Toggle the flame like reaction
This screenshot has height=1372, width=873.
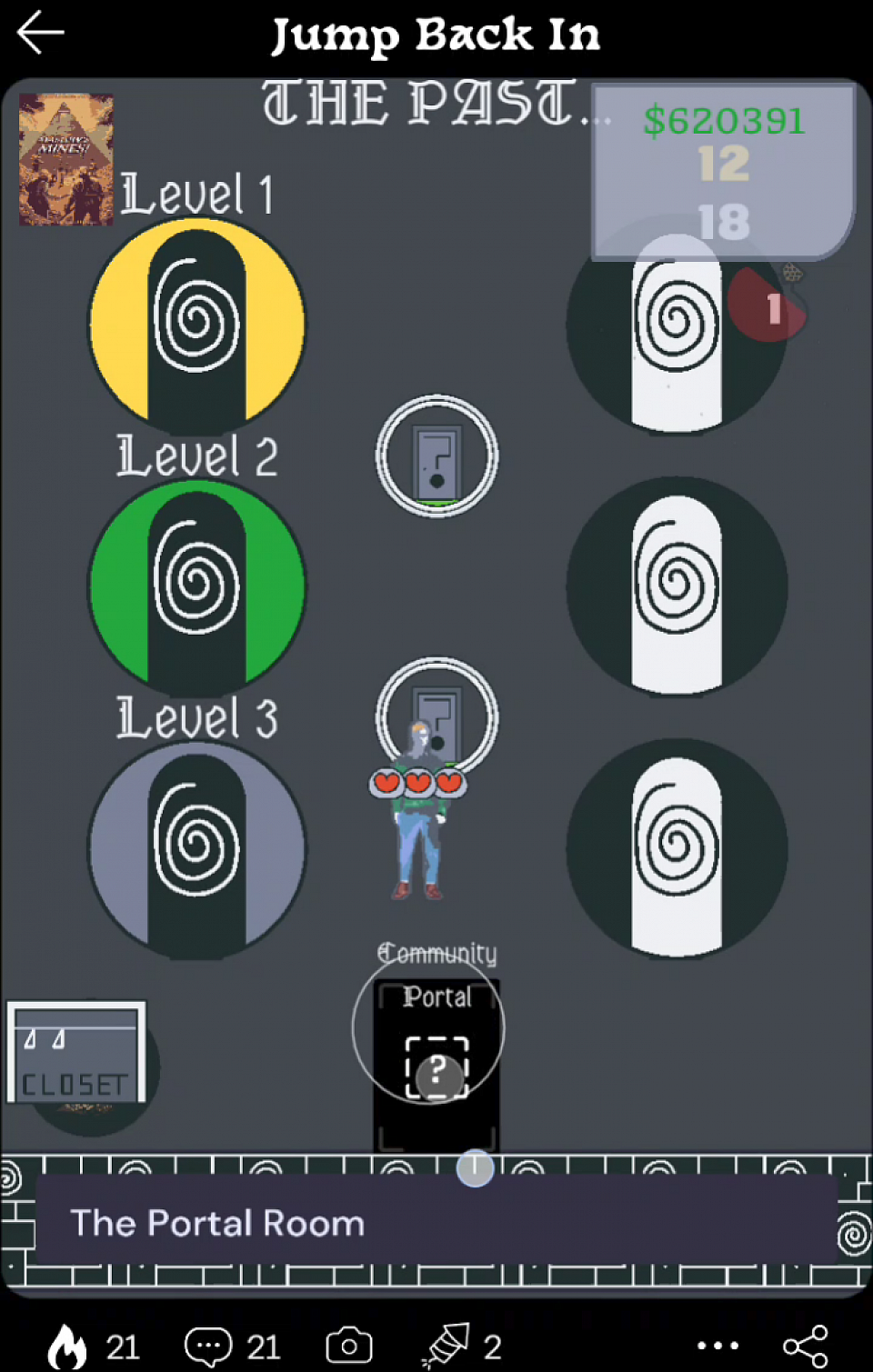(68, 1346)
